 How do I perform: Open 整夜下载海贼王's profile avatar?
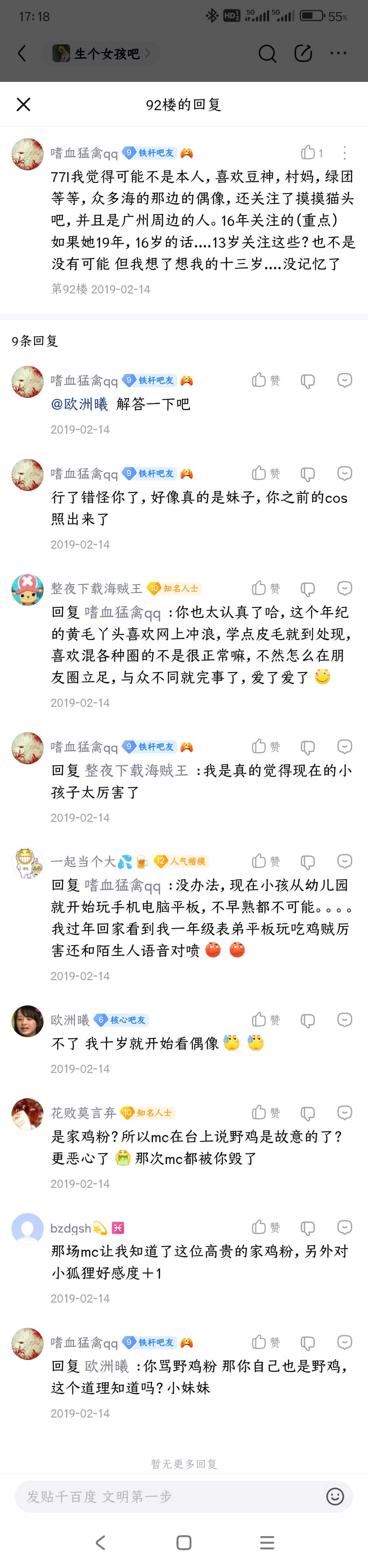pyautogui.click(x=27, y=589)
